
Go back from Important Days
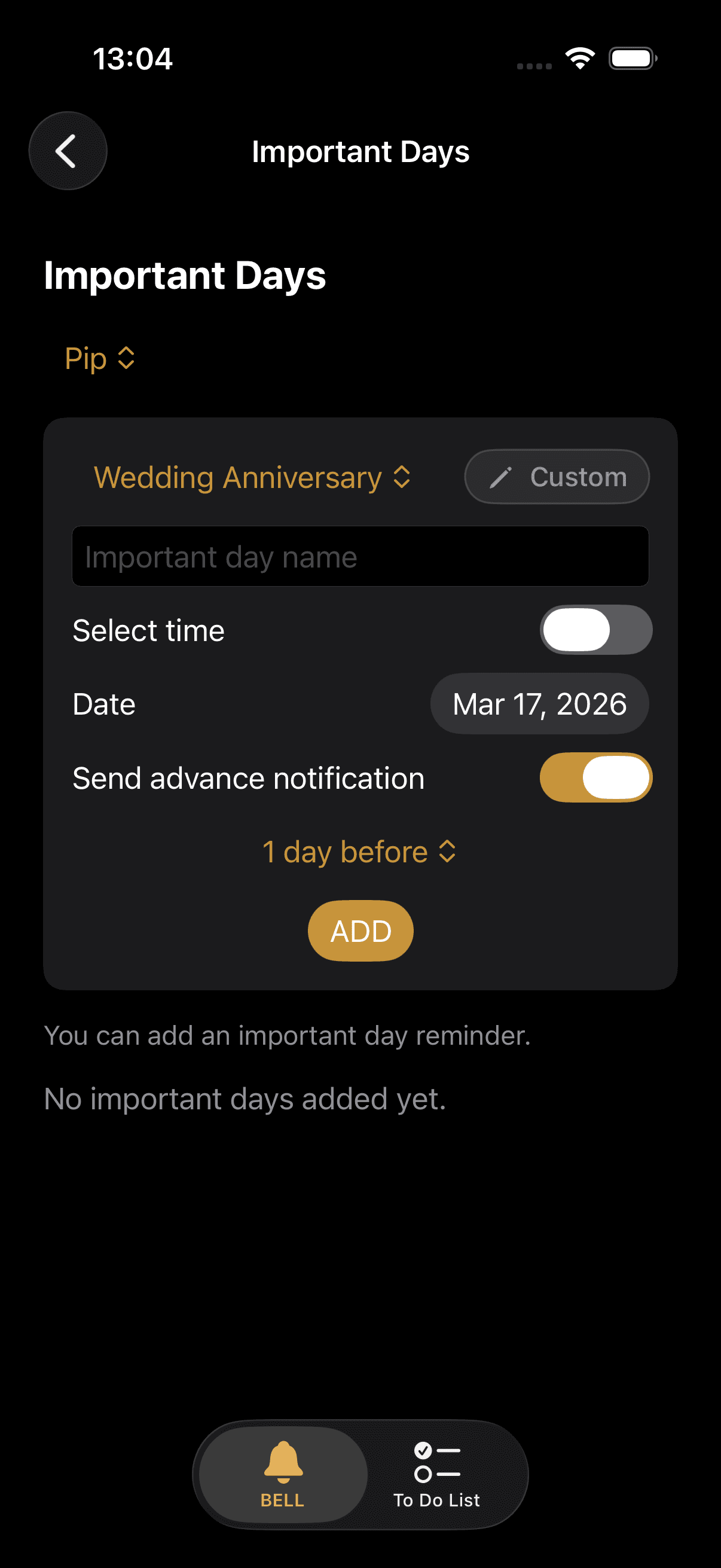68,151
